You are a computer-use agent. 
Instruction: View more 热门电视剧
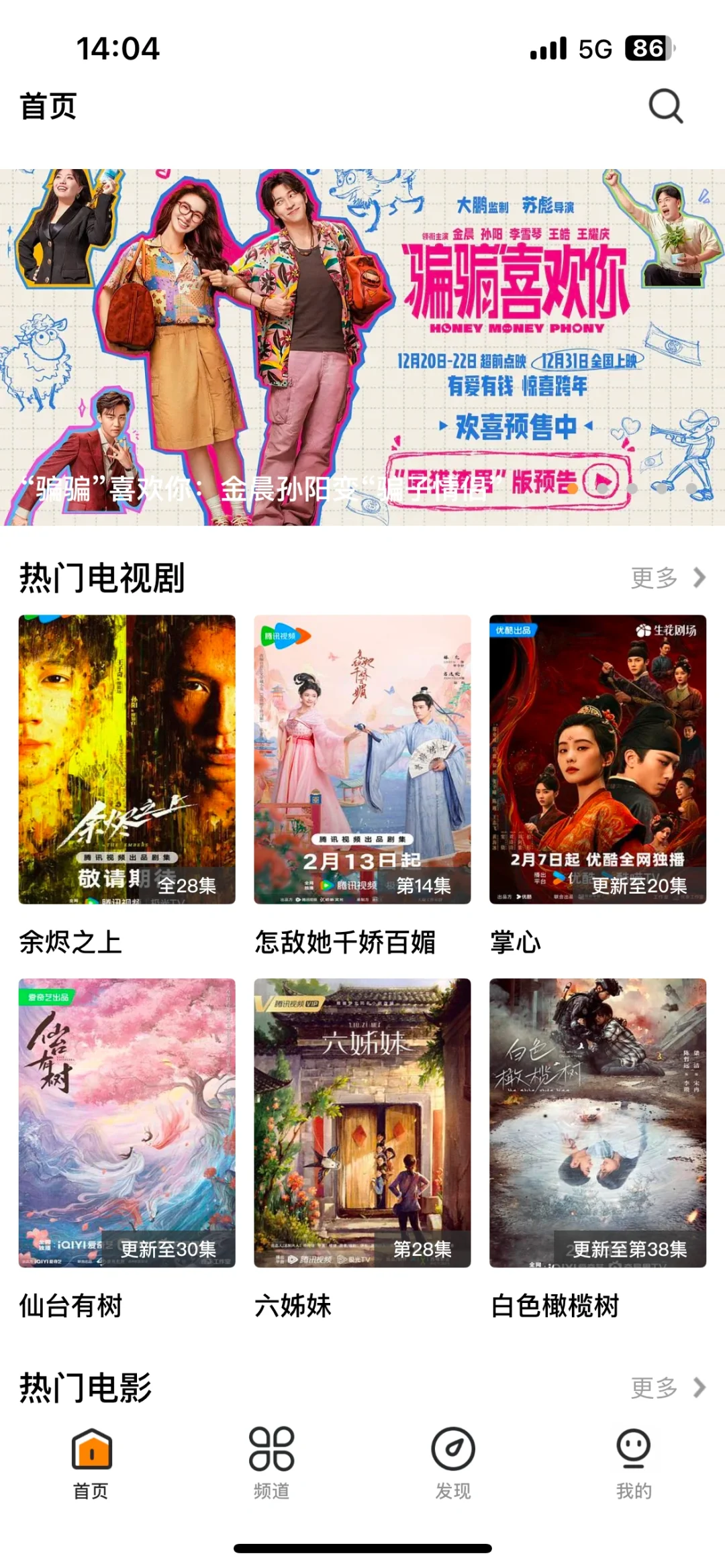pos(667,578)
